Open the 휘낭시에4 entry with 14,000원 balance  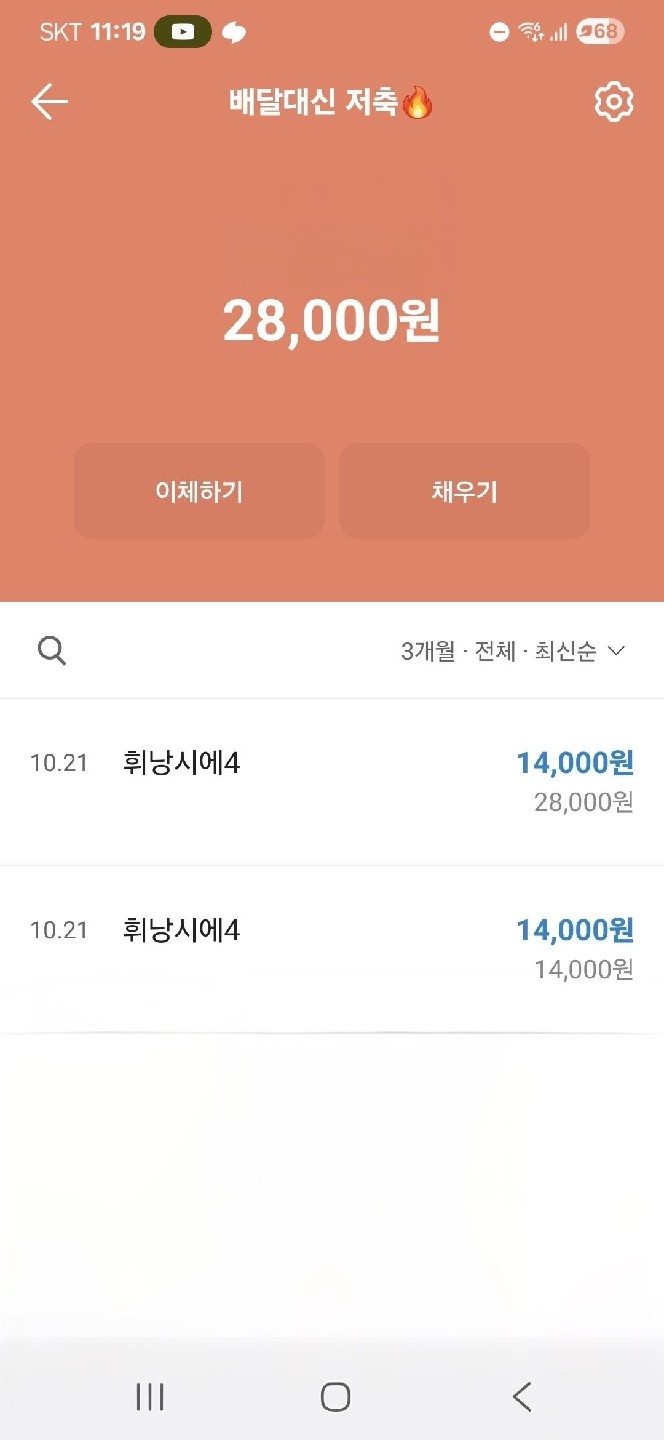(x=332, y=949)
